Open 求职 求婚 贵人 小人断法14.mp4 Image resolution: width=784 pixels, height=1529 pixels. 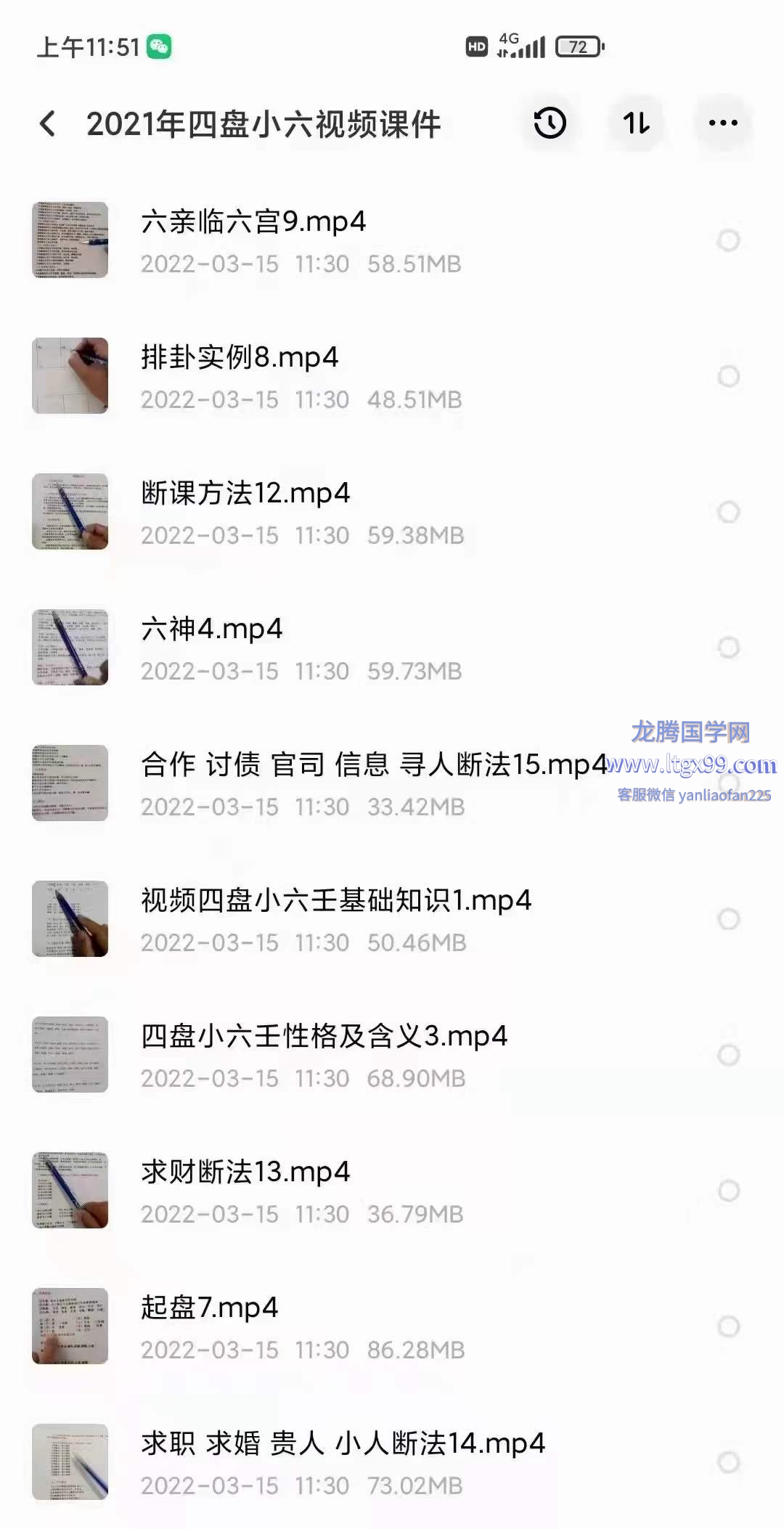(343, 1444)
